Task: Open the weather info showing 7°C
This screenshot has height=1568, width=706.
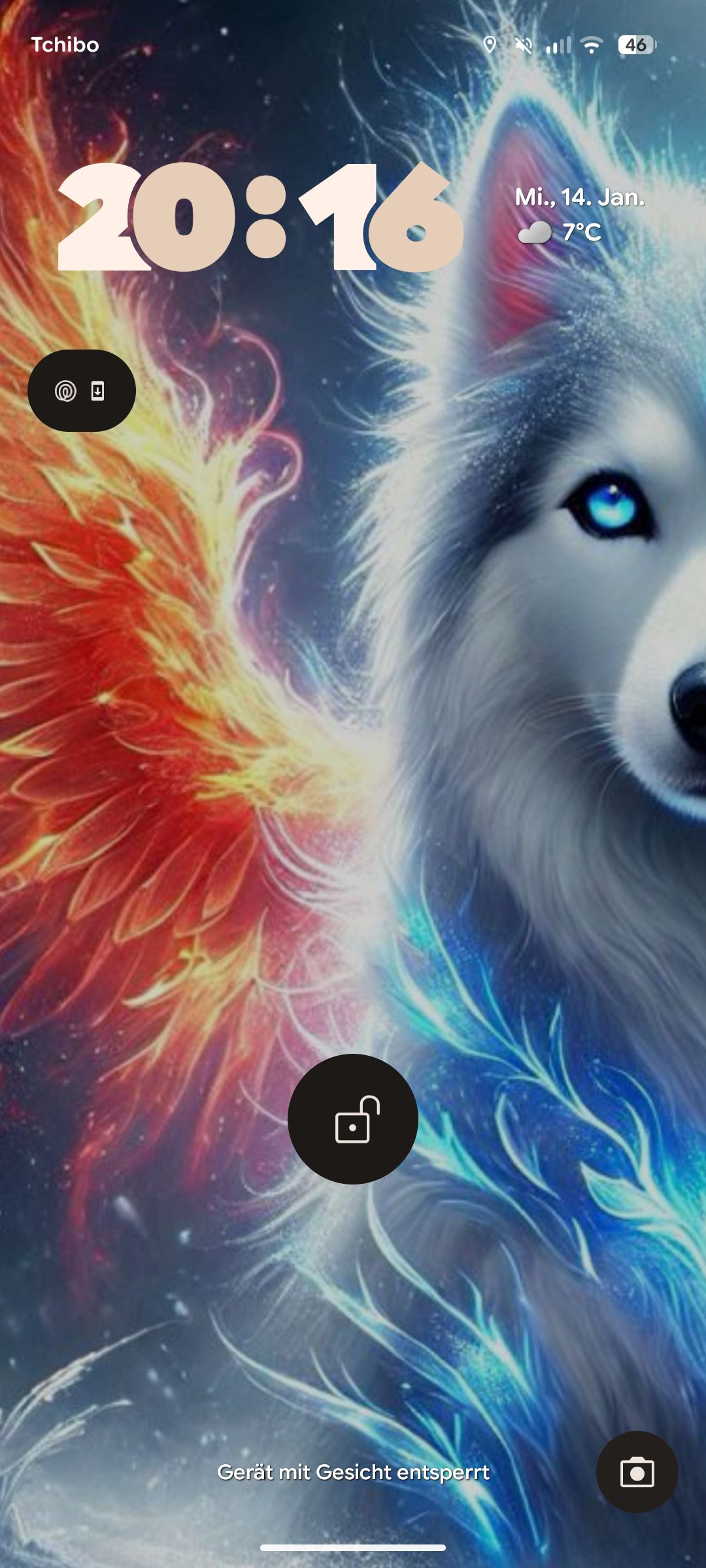Action: [560, 232]
